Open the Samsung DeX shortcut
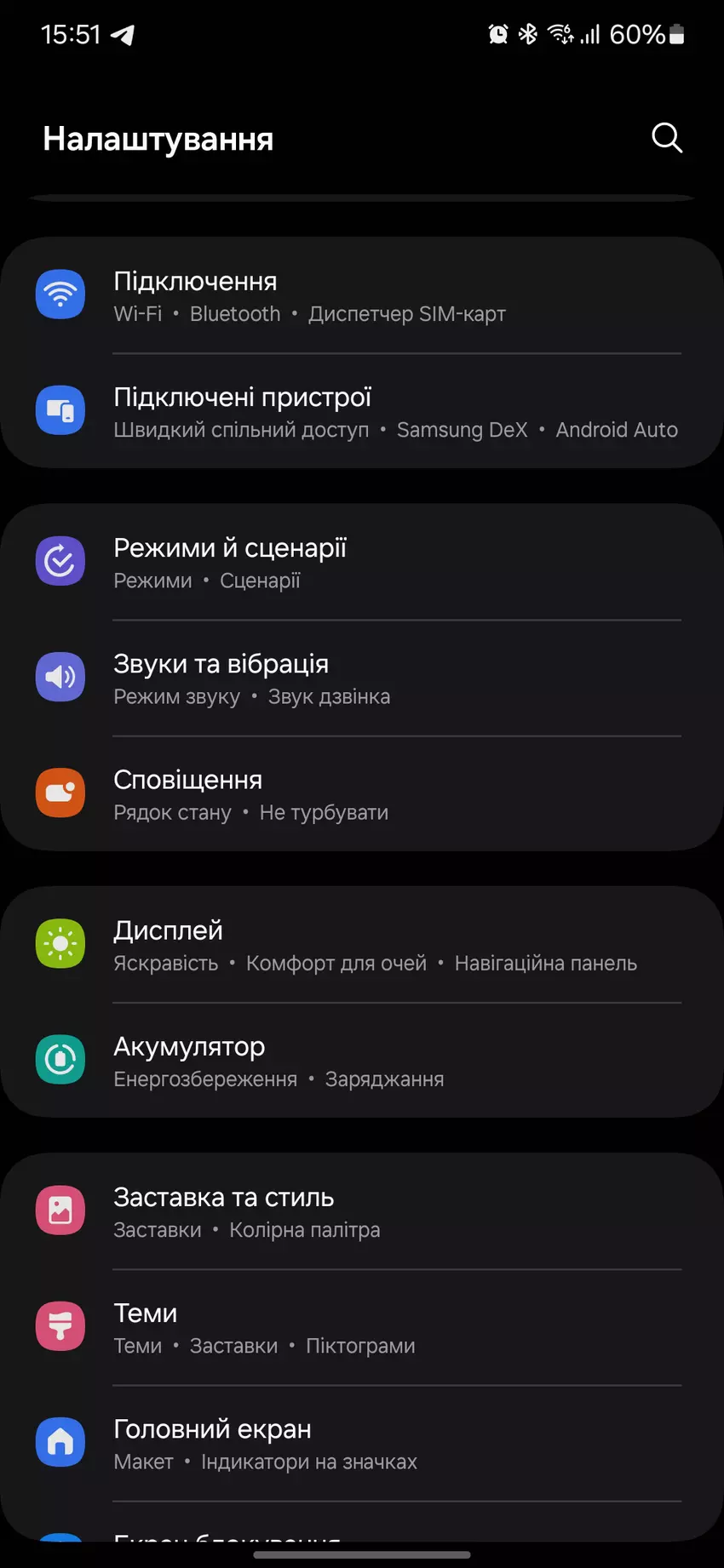Image resolution: width=724 pixels, height=1568 pixels. tap(463, 430)
